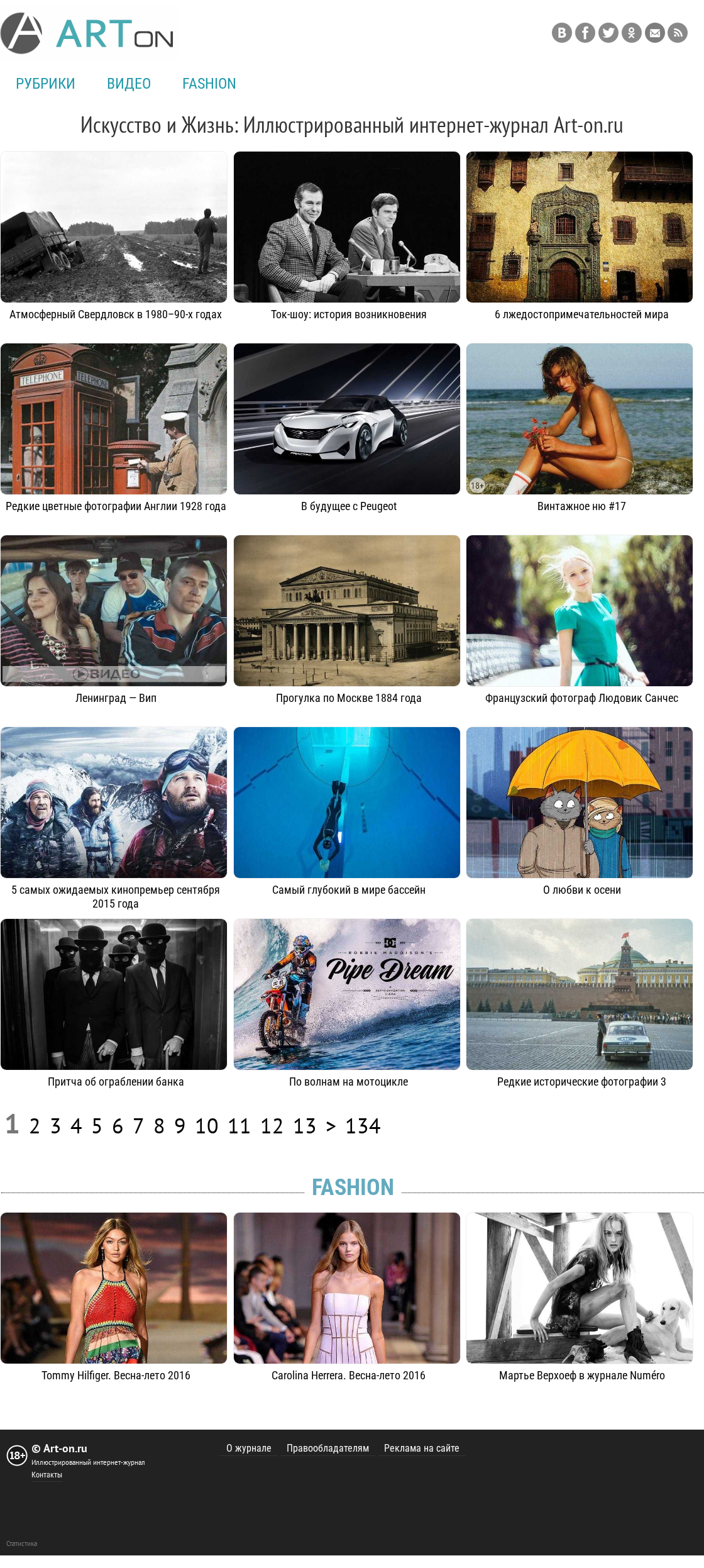
Task: Open Tommy Hilfiger. Весна-лето 2016 post
Action: (x=116, y=1376)
